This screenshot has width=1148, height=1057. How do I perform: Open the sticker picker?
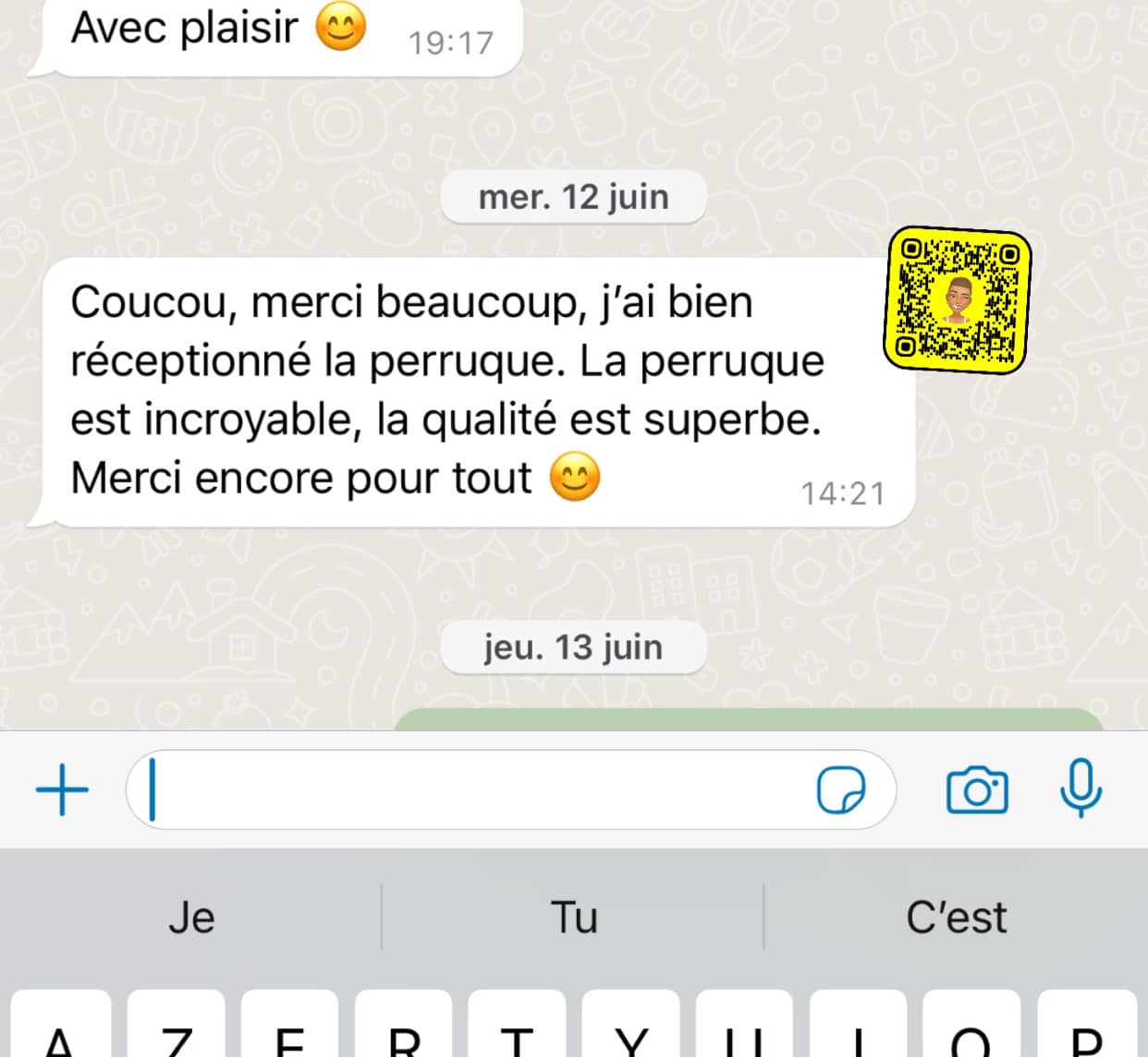pos(840,791)
